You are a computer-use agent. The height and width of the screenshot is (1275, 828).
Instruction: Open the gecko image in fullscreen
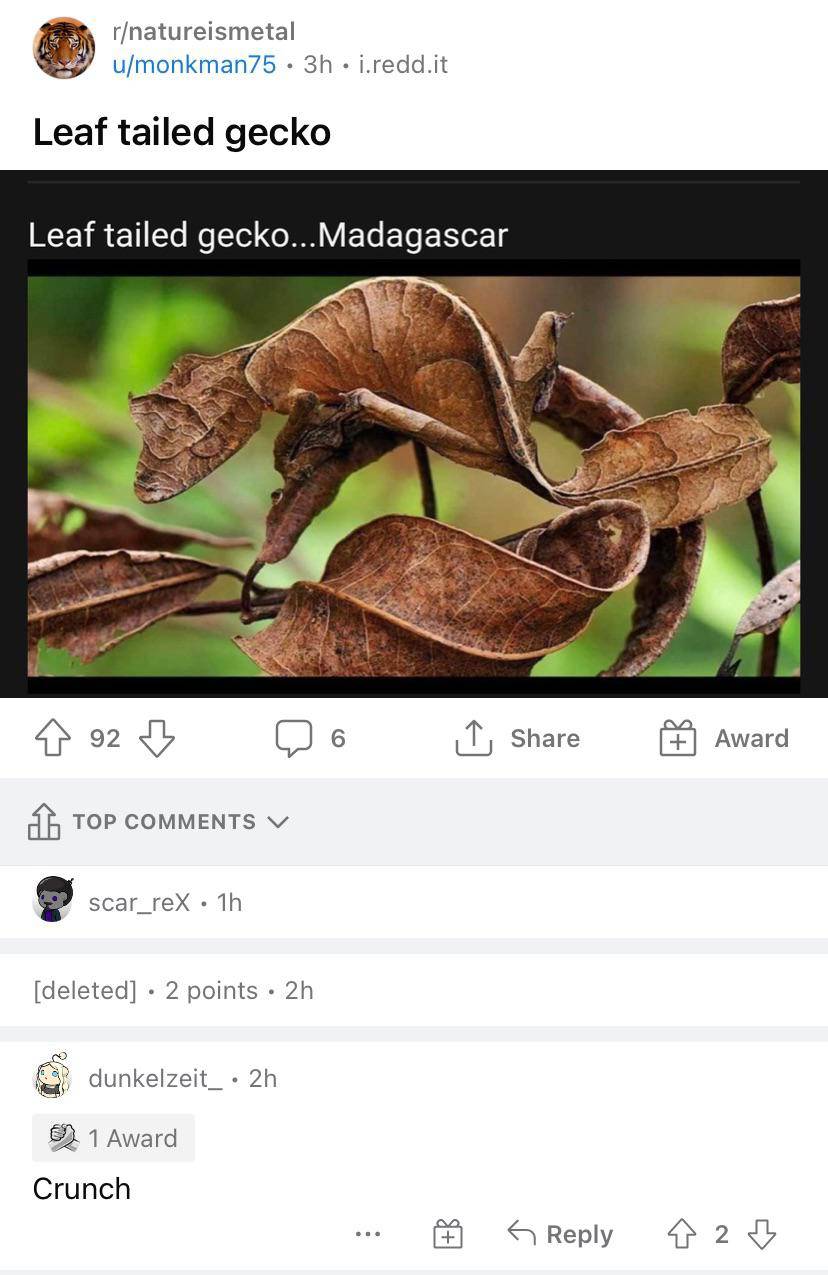pyautogui.click(x=414, y=470)
